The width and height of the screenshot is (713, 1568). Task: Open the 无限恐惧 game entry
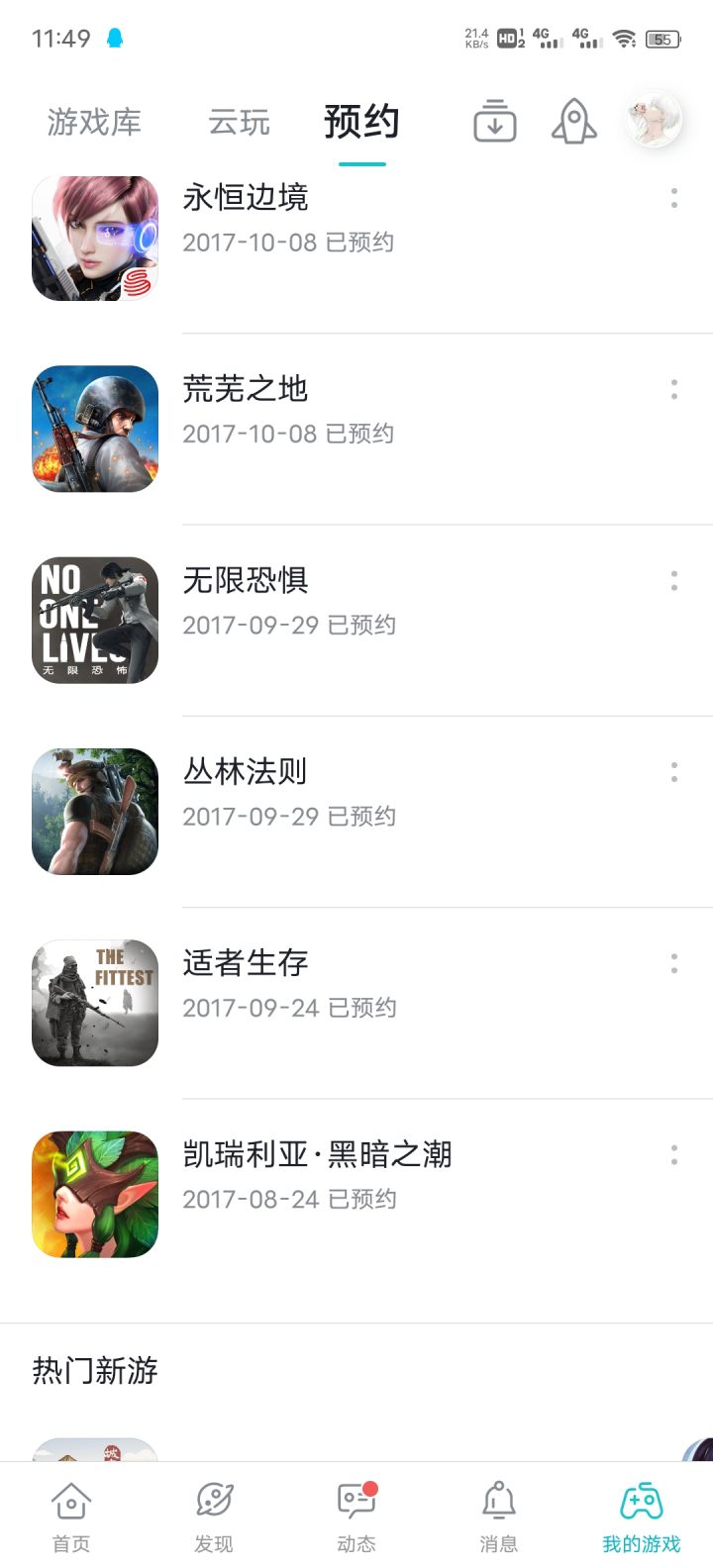point(246,580)
